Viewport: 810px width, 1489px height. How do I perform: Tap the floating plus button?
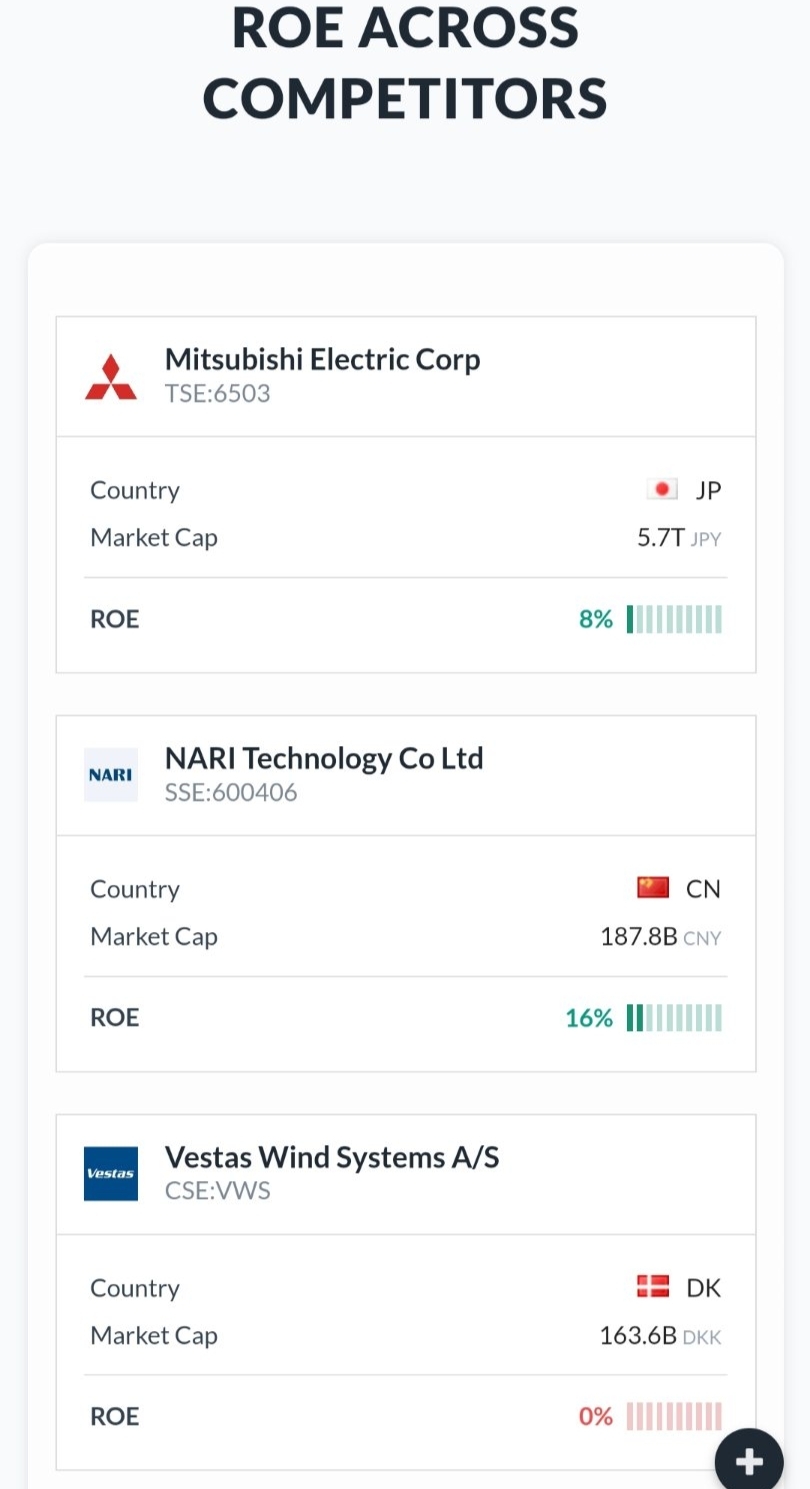coord(748,1462)
